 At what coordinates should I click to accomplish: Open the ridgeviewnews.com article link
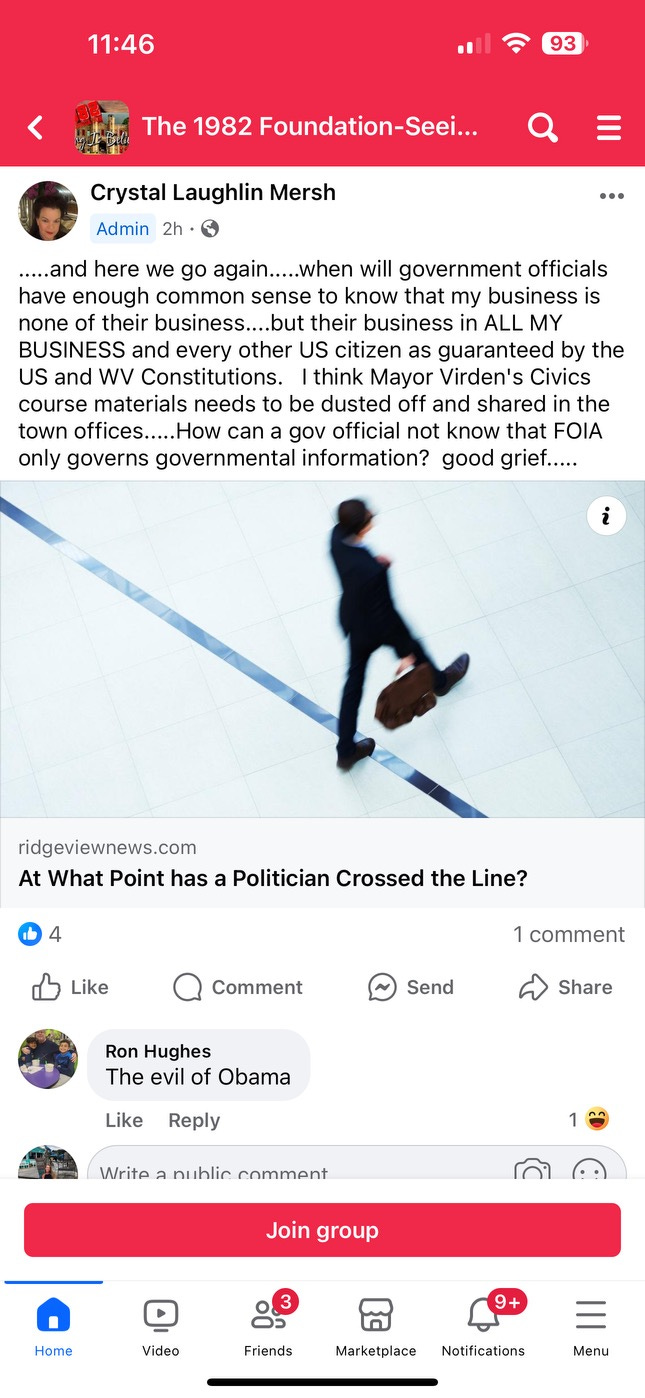322,864
